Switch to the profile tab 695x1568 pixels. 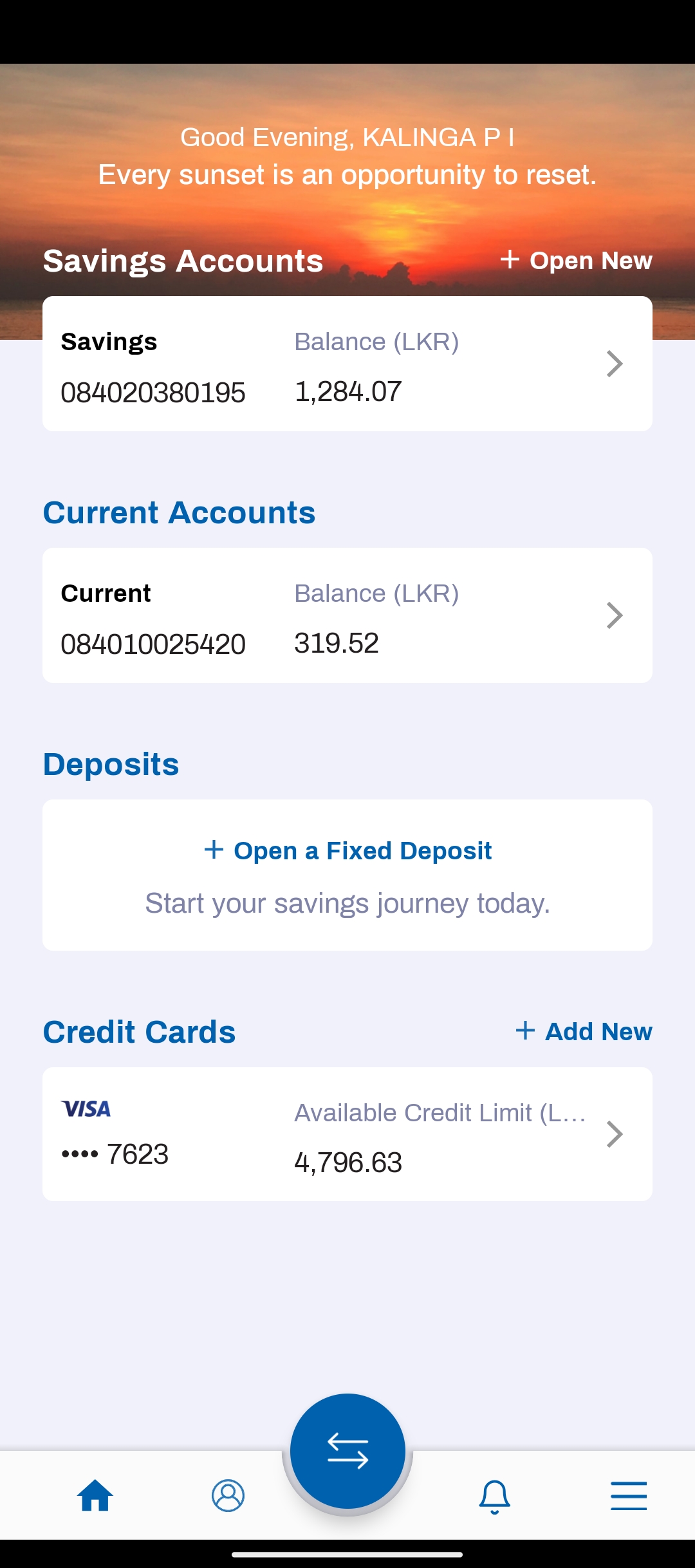tap(228, 1495)
